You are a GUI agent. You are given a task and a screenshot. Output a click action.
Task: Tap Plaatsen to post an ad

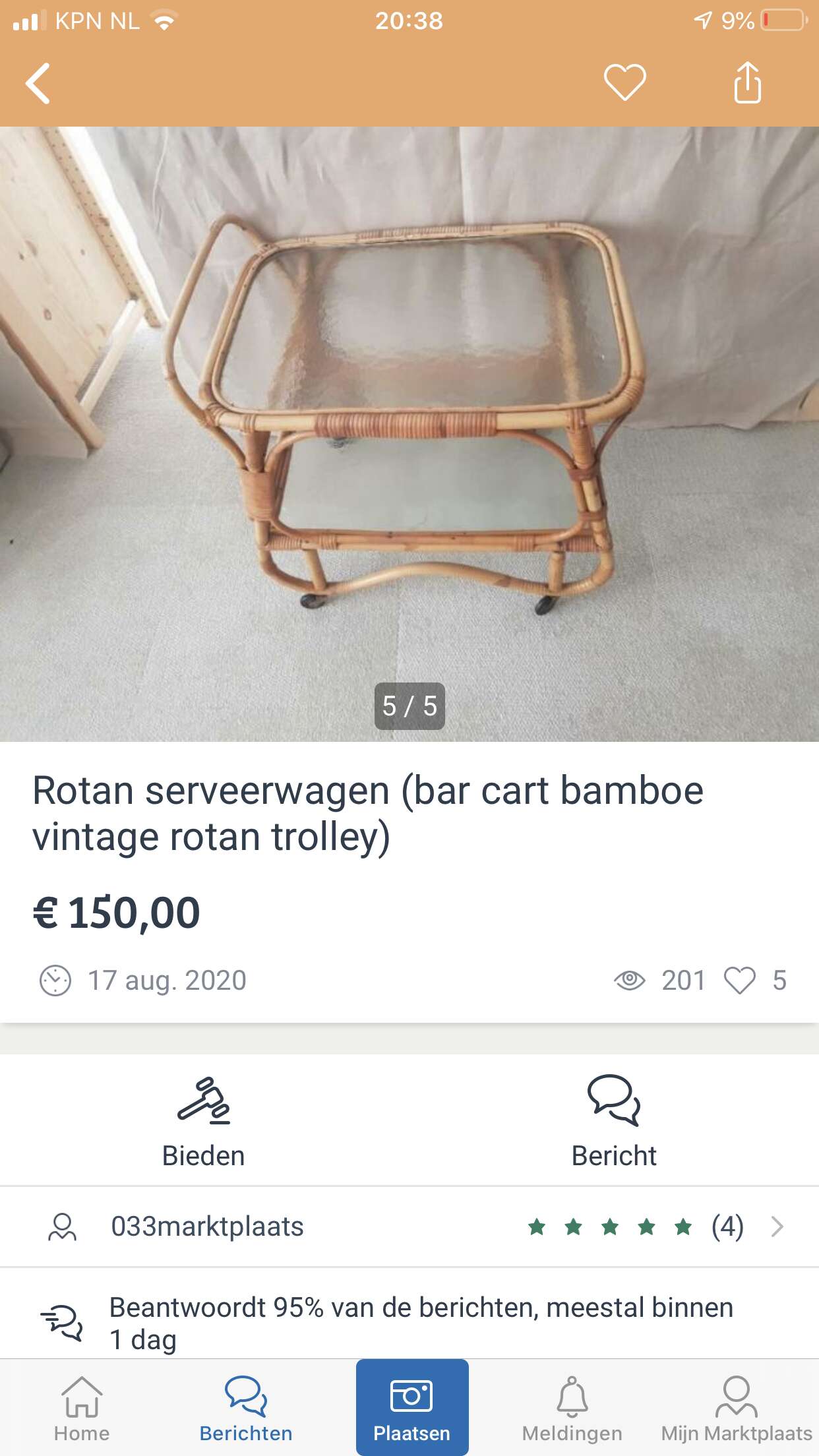[412, 1407]
